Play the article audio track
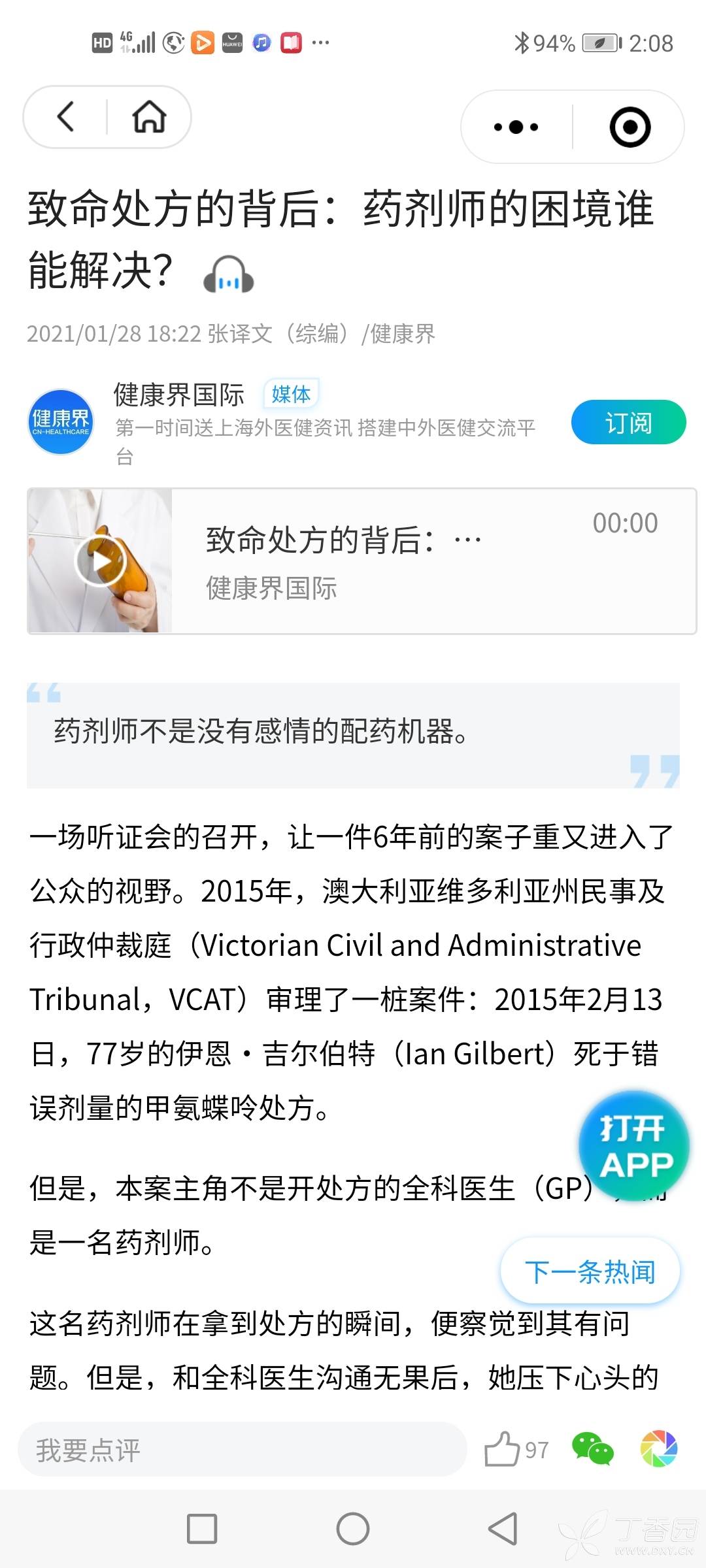Screen dimensions: 706x1568 (100, 561)
